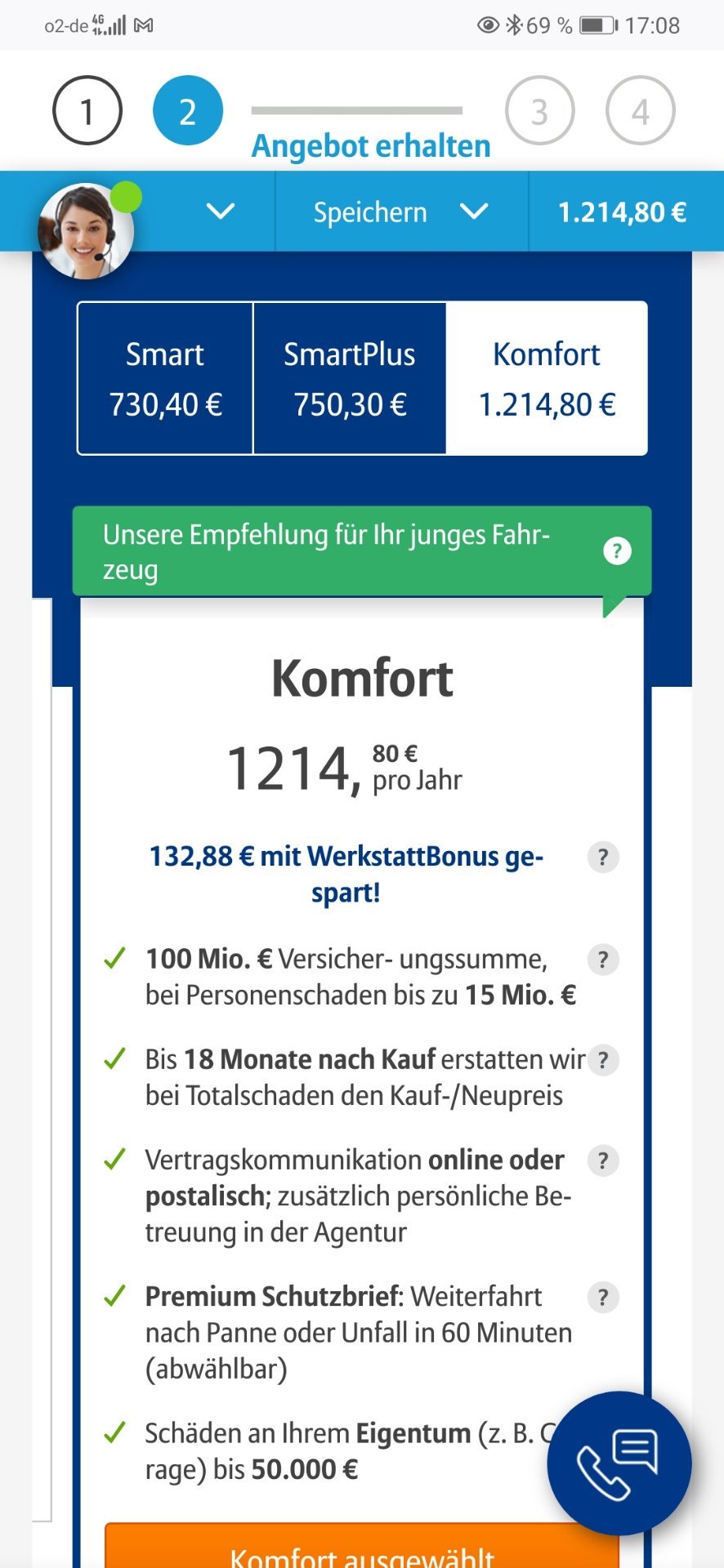Open help for 100 Mio. € Versicherungssumme
724x1568 pixels.
[x=603, y=960]
